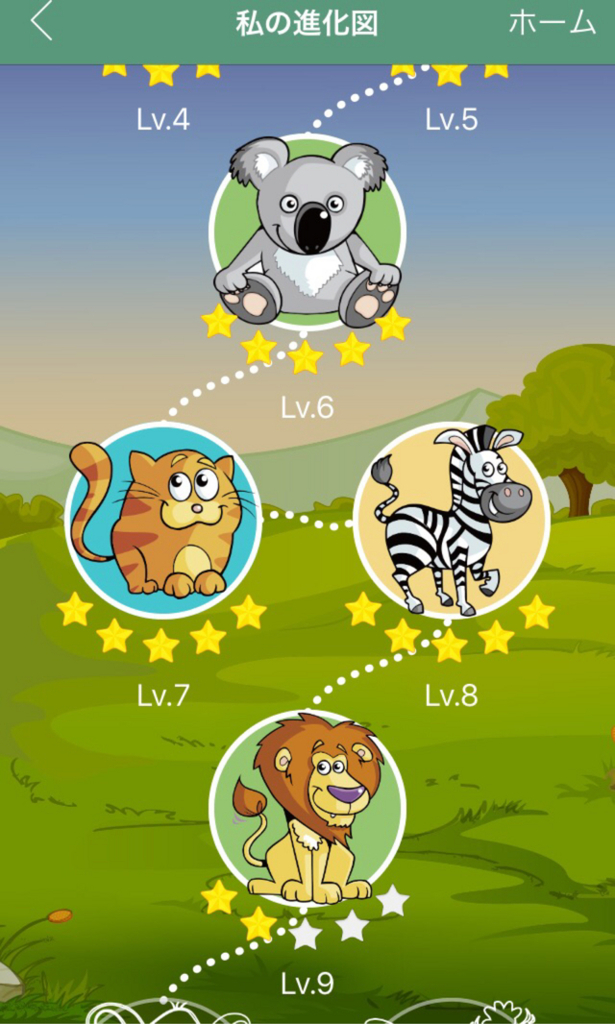Select the orange cat at Lv.7

tap(163, 520)
